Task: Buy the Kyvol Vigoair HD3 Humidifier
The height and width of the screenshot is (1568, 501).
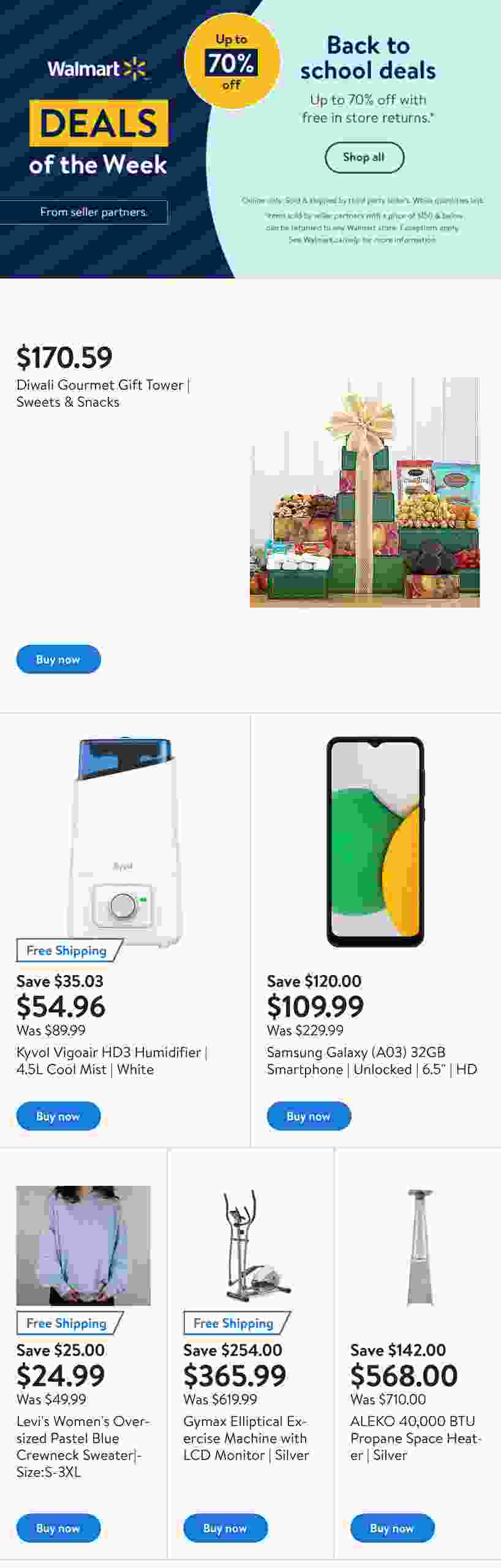Action: [x=58, y=1116]
